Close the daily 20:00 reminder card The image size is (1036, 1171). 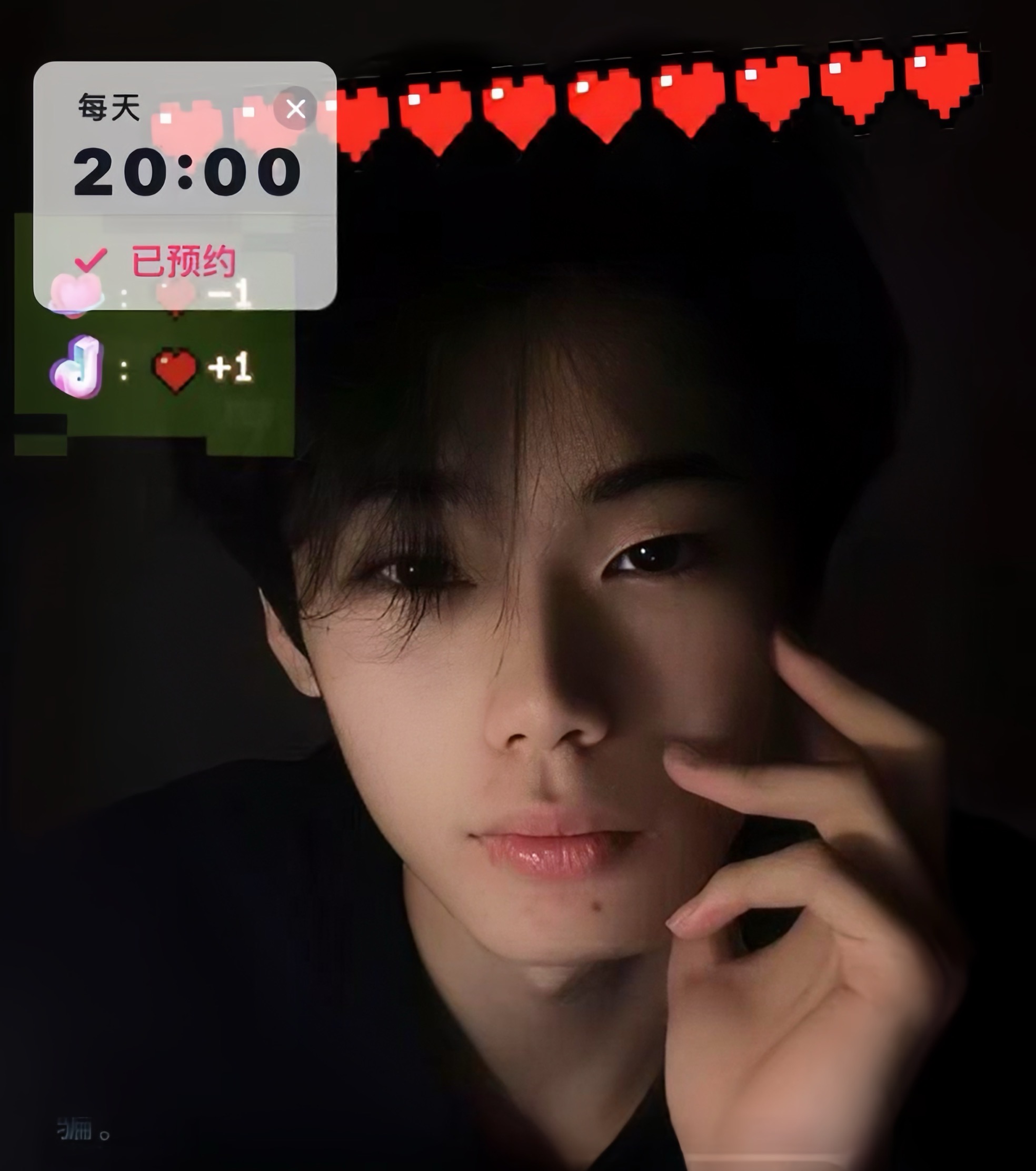click(x=295, y=108)
